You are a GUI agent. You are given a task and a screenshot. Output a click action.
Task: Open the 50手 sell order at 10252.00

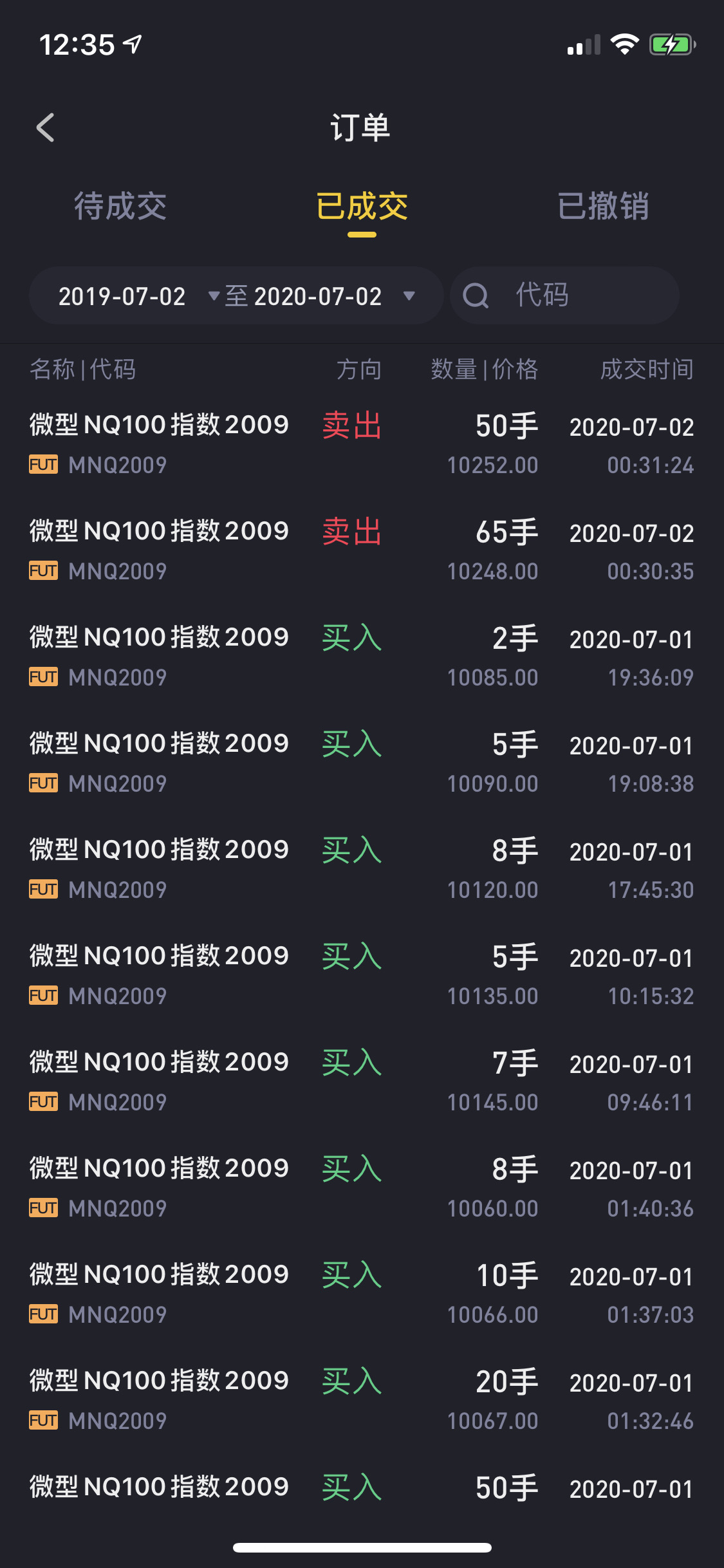click(x=362, y=444)
